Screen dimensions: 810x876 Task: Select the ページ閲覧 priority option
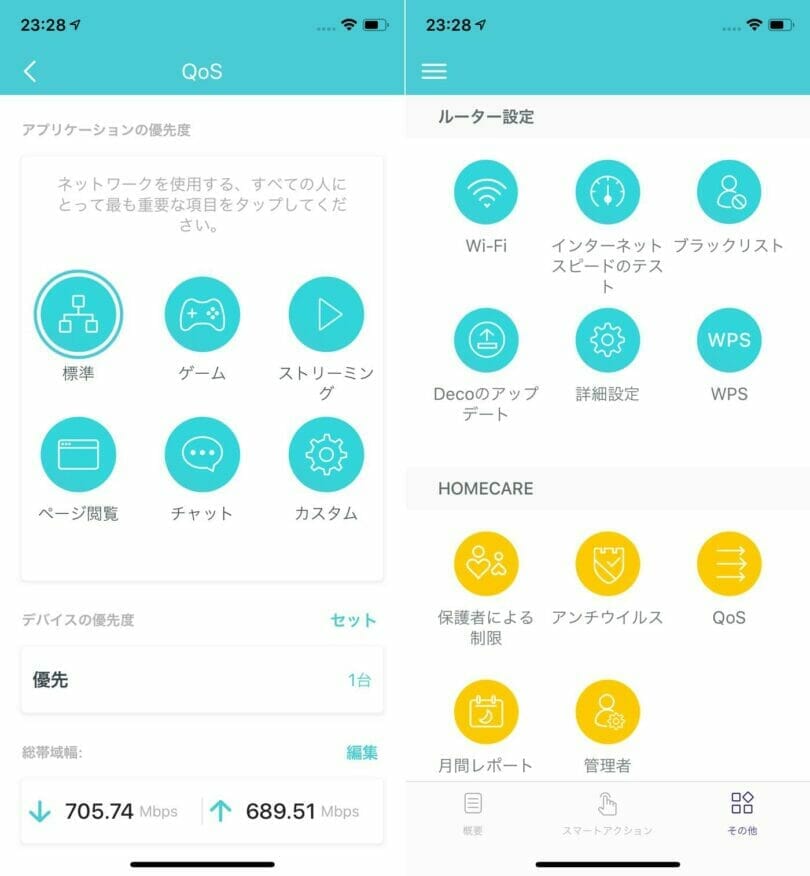point(78,455)
